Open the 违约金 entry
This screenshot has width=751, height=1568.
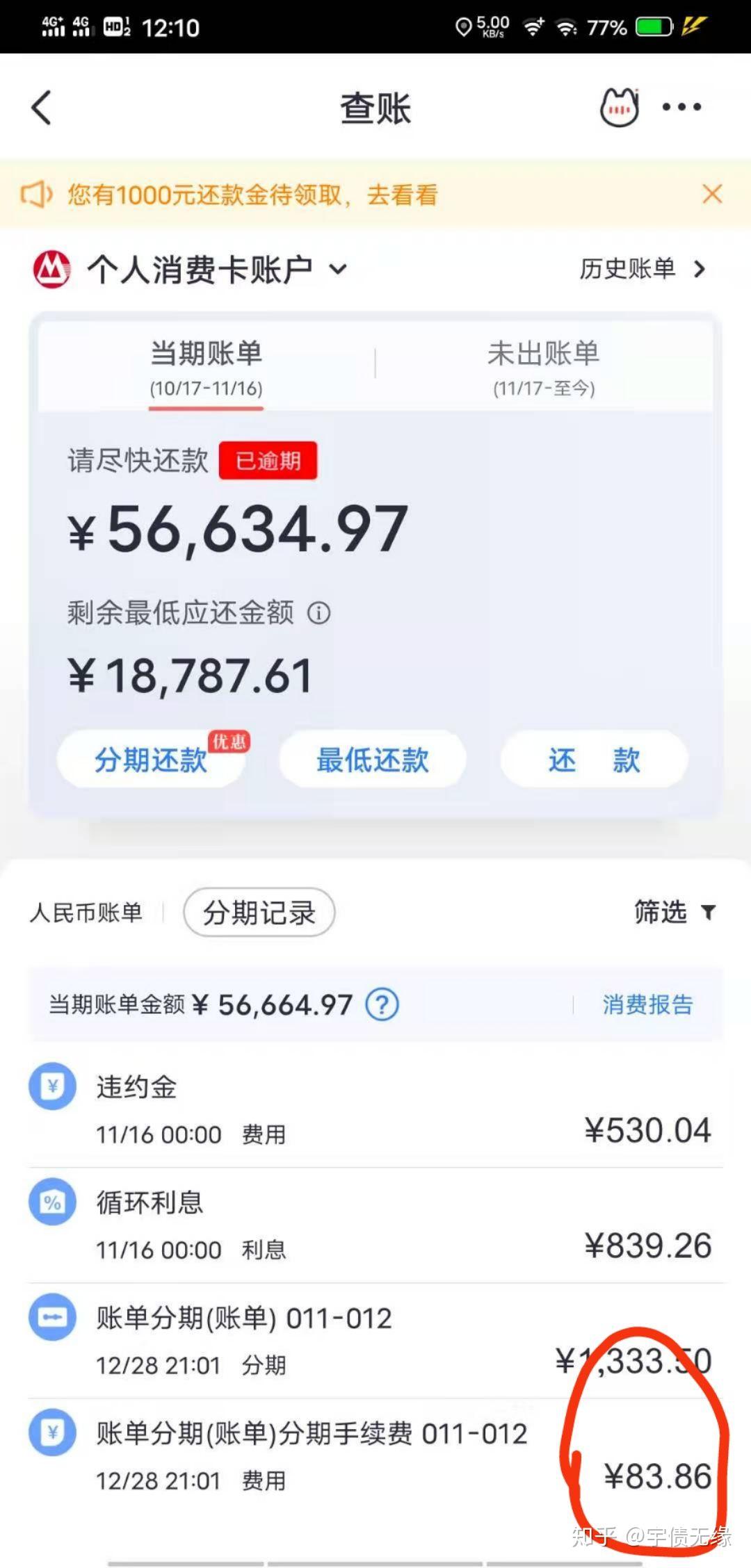(375, 1110)
